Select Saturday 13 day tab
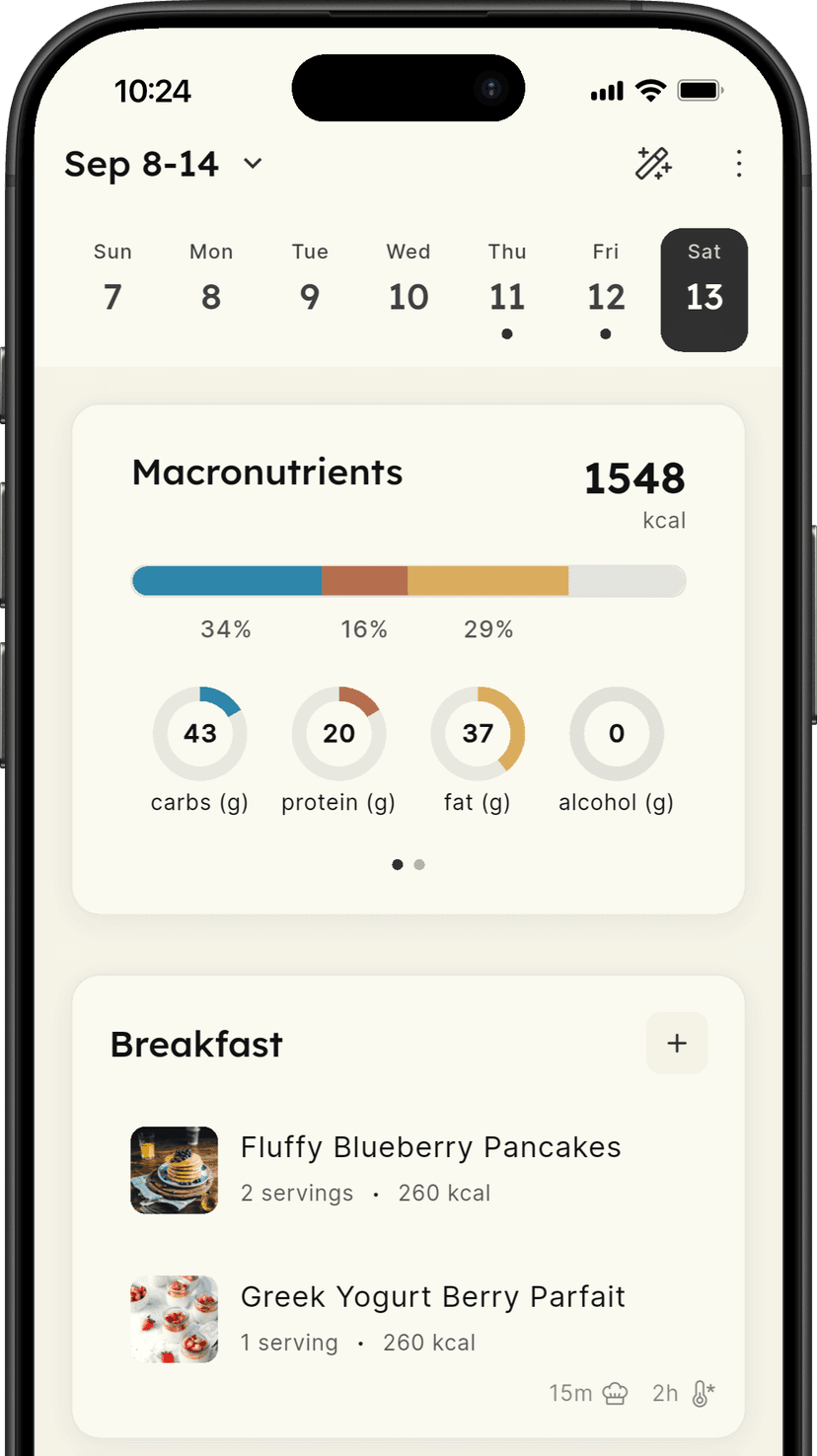 705,288
